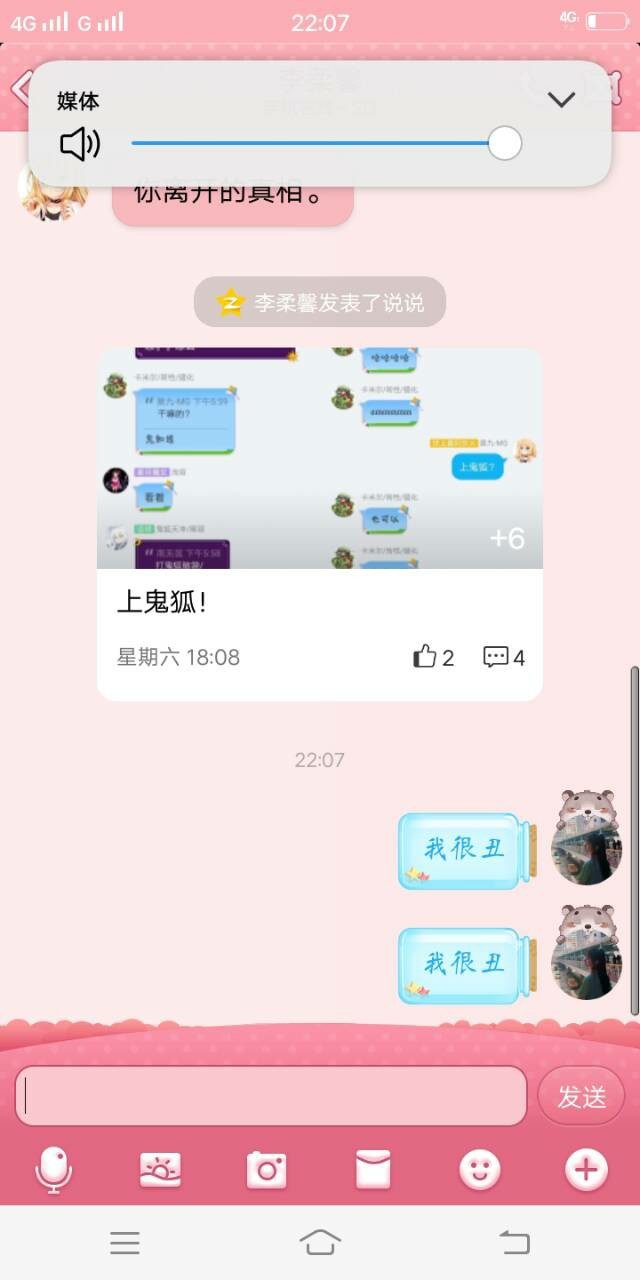Send a red packet

tap(373, 1168)
